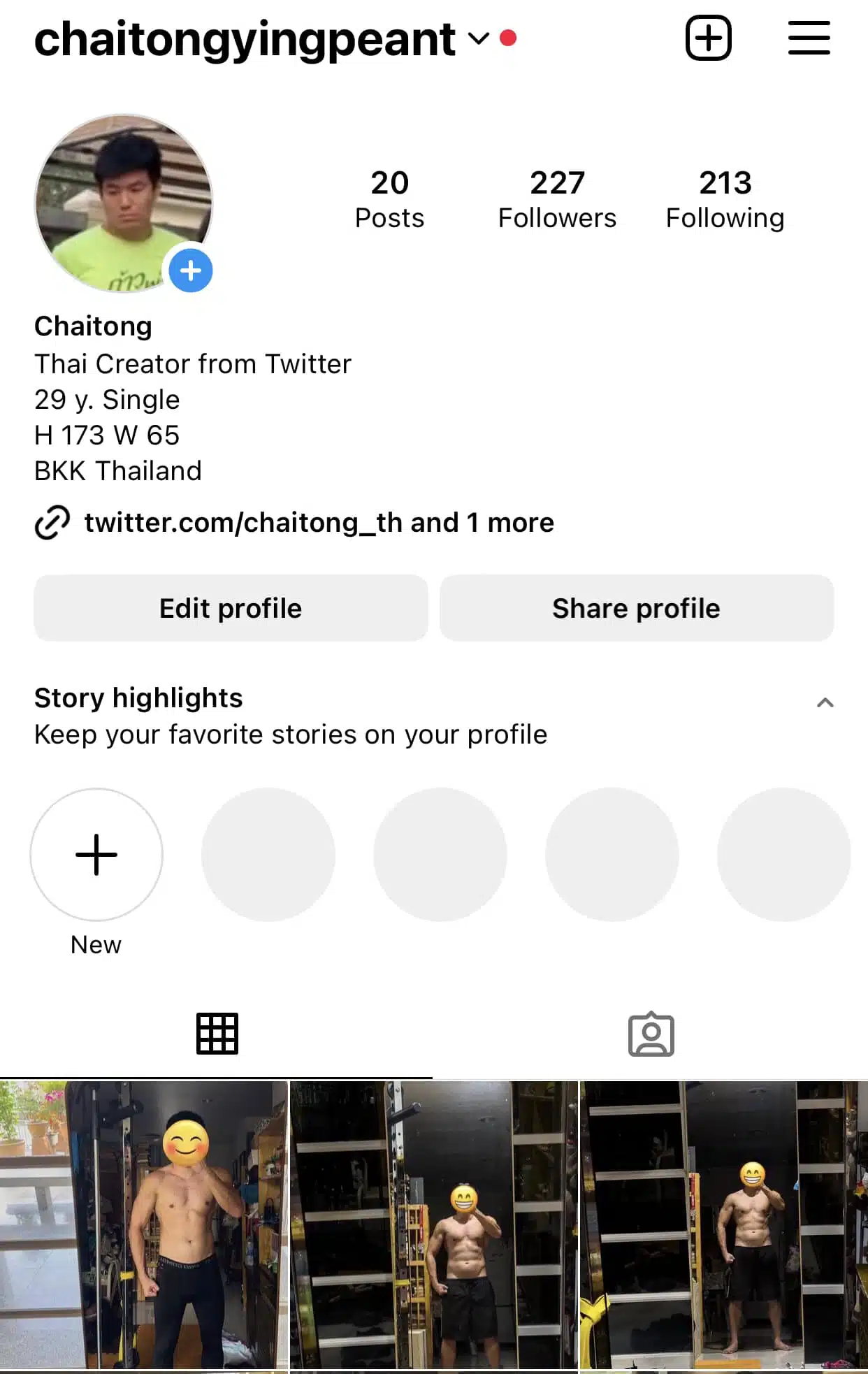The height and width of the screenshot is (1374, 868).
Task: Tap Share profile
Action: click(636, 608)
